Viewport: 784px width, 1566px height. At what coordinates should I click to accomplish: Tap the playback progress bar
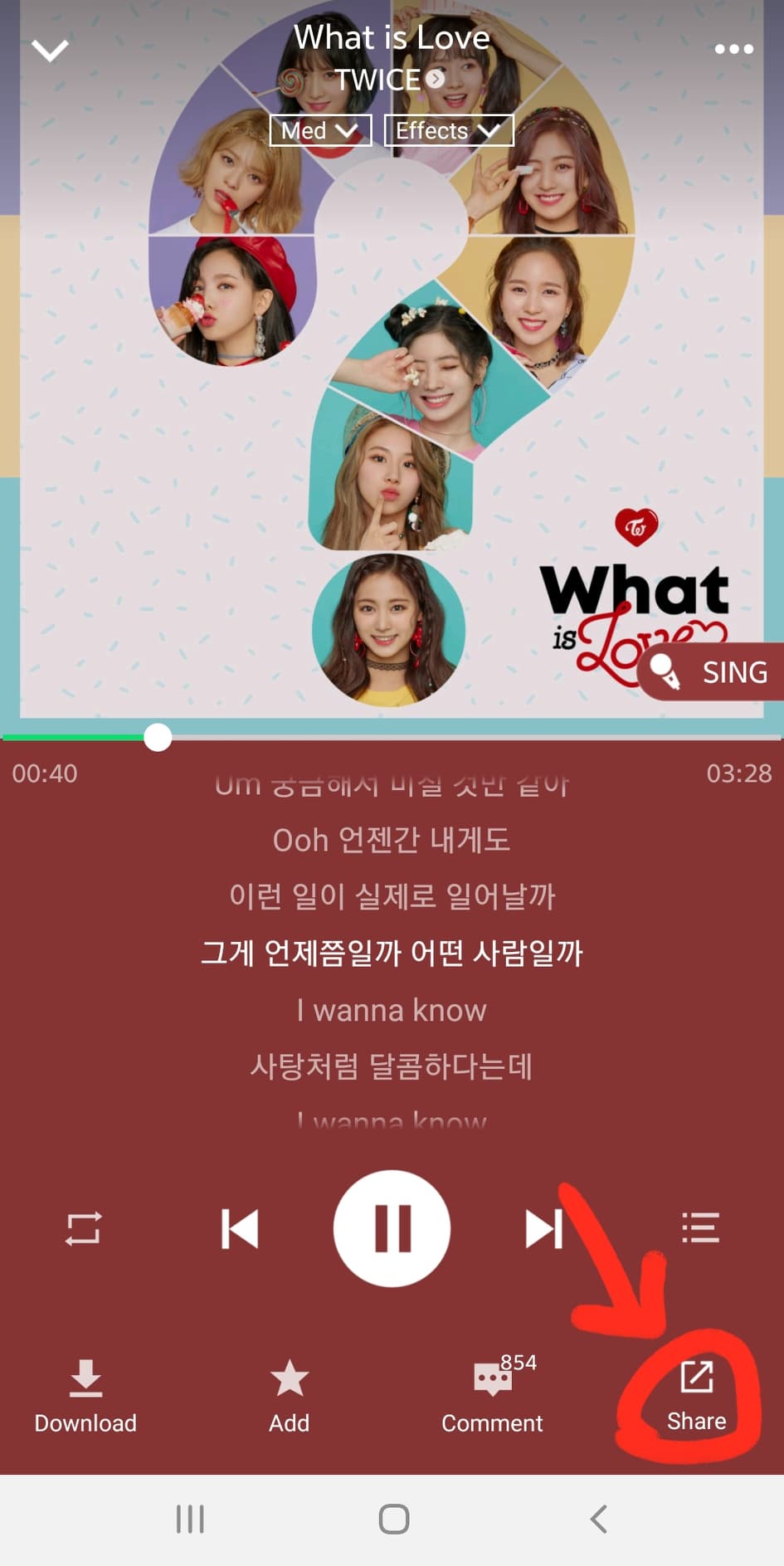(465, 737)
